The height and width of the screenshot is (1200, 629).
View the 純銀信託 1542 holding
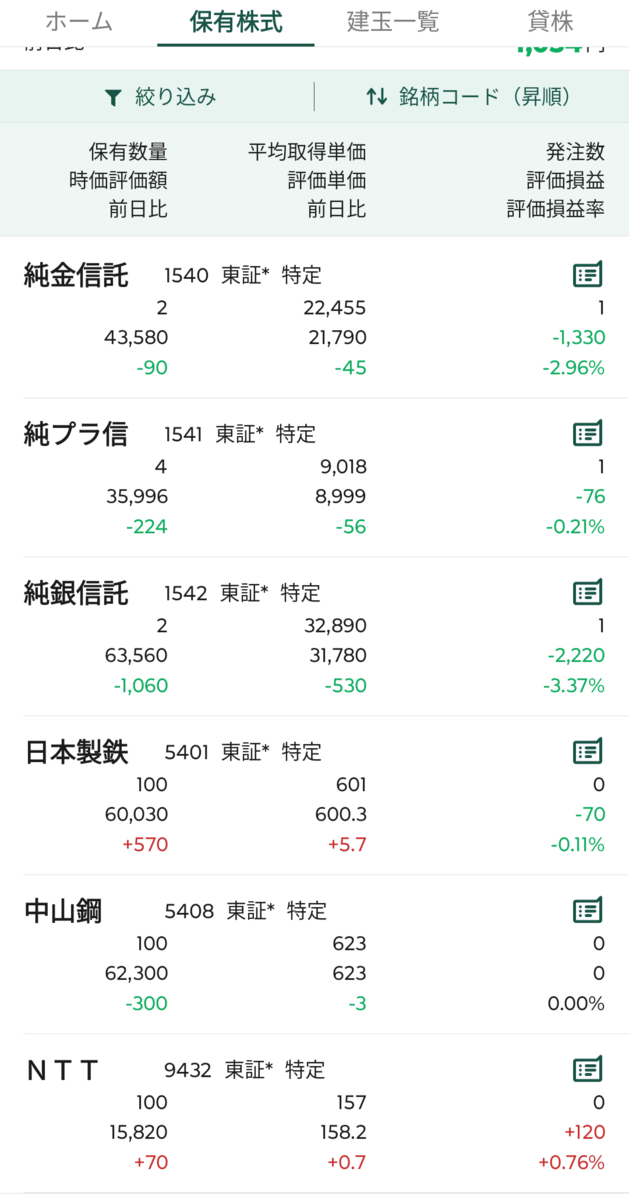click(314, 636)
